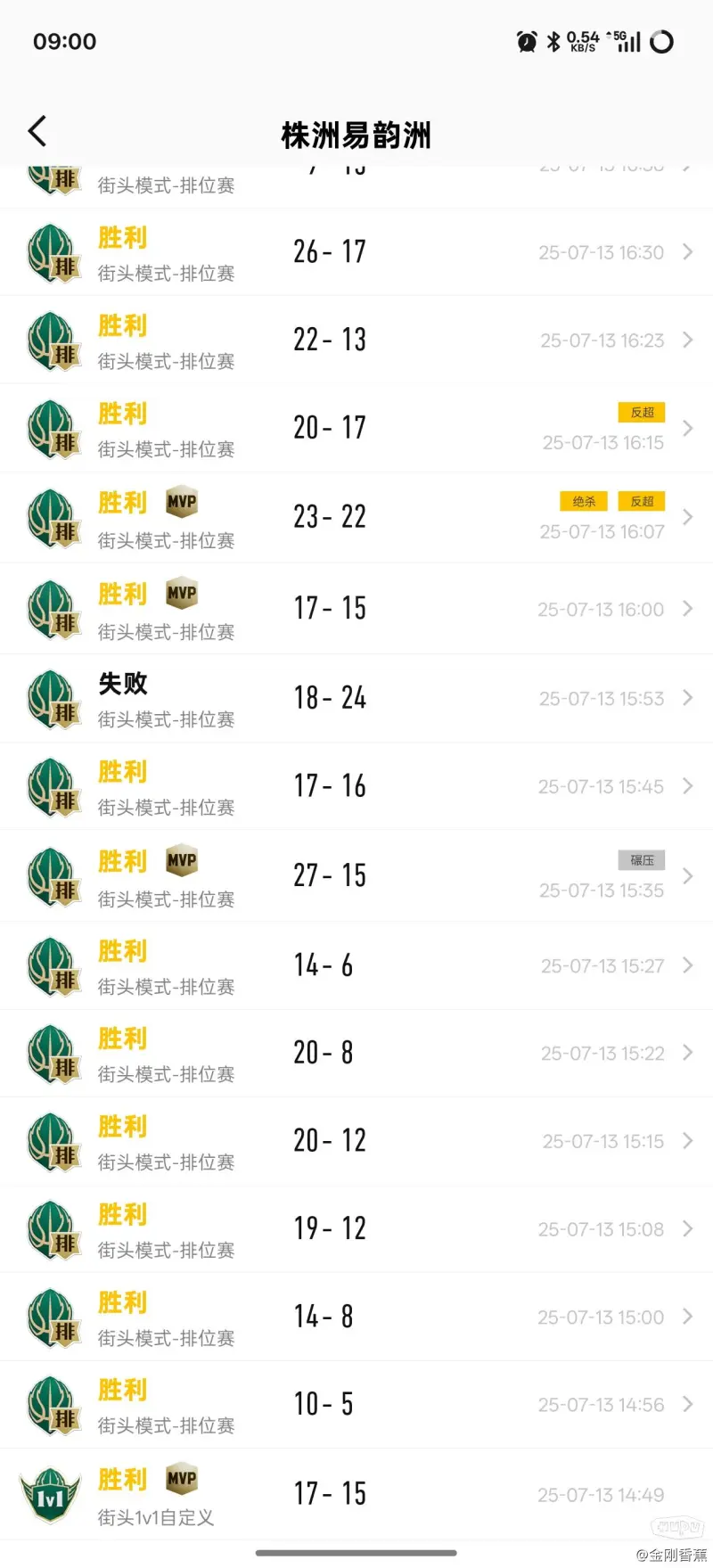View the 20-8 win at 15:22
The width and height of the screenshot is (713, 1568).
click(x=356, y=1054)
